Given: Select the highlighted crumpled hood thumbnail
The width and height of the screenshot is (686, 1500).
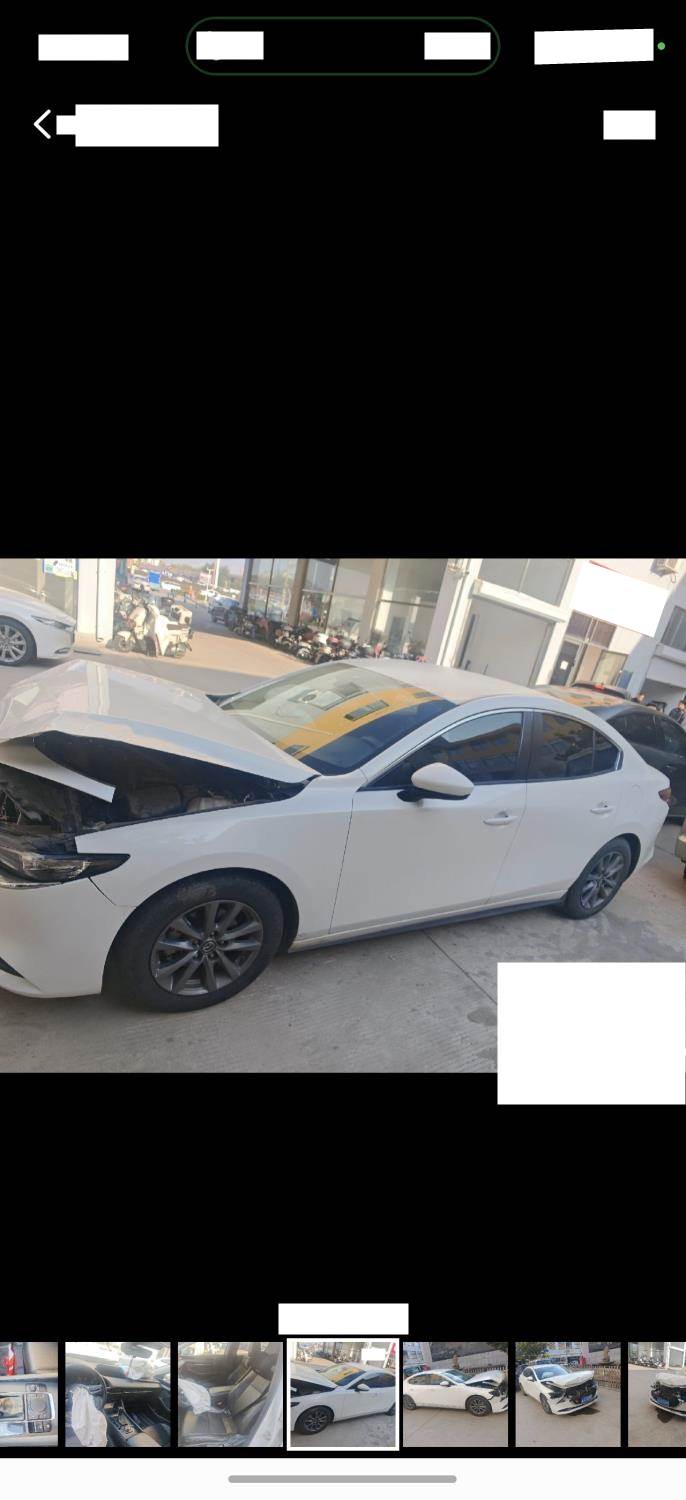Looking at the screenshot, I should 343,1394.
